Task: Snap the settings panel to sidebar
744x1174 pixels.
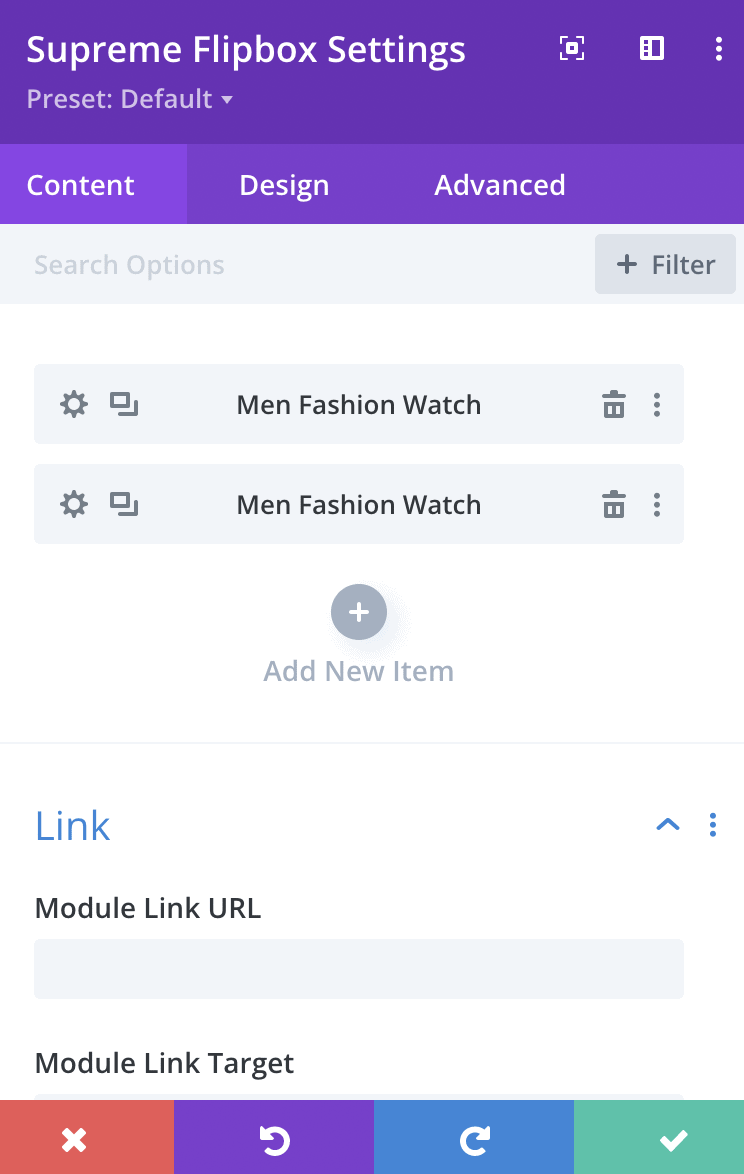Action: tap(652, 49)
